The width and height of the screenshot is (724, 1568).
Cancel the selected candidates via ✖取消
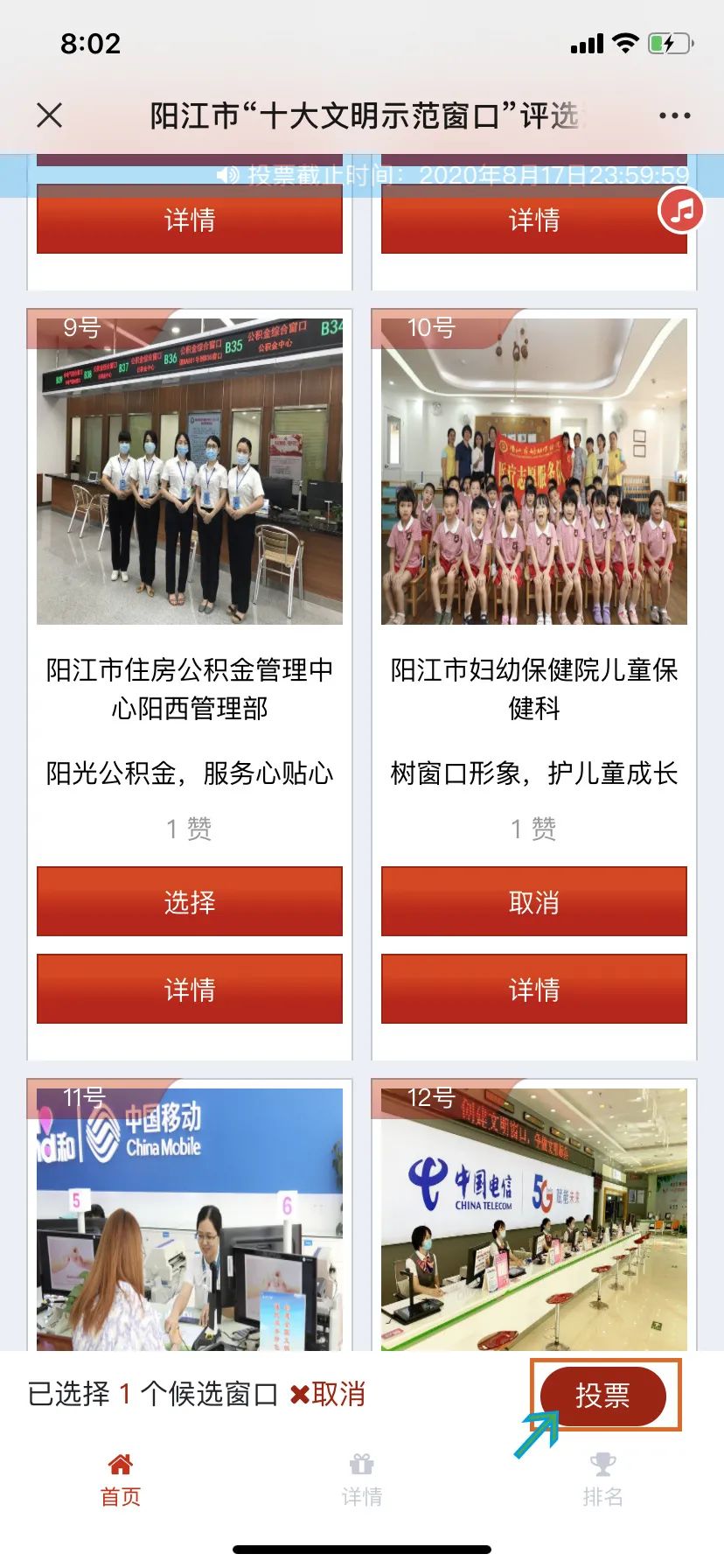(328, 1394)
